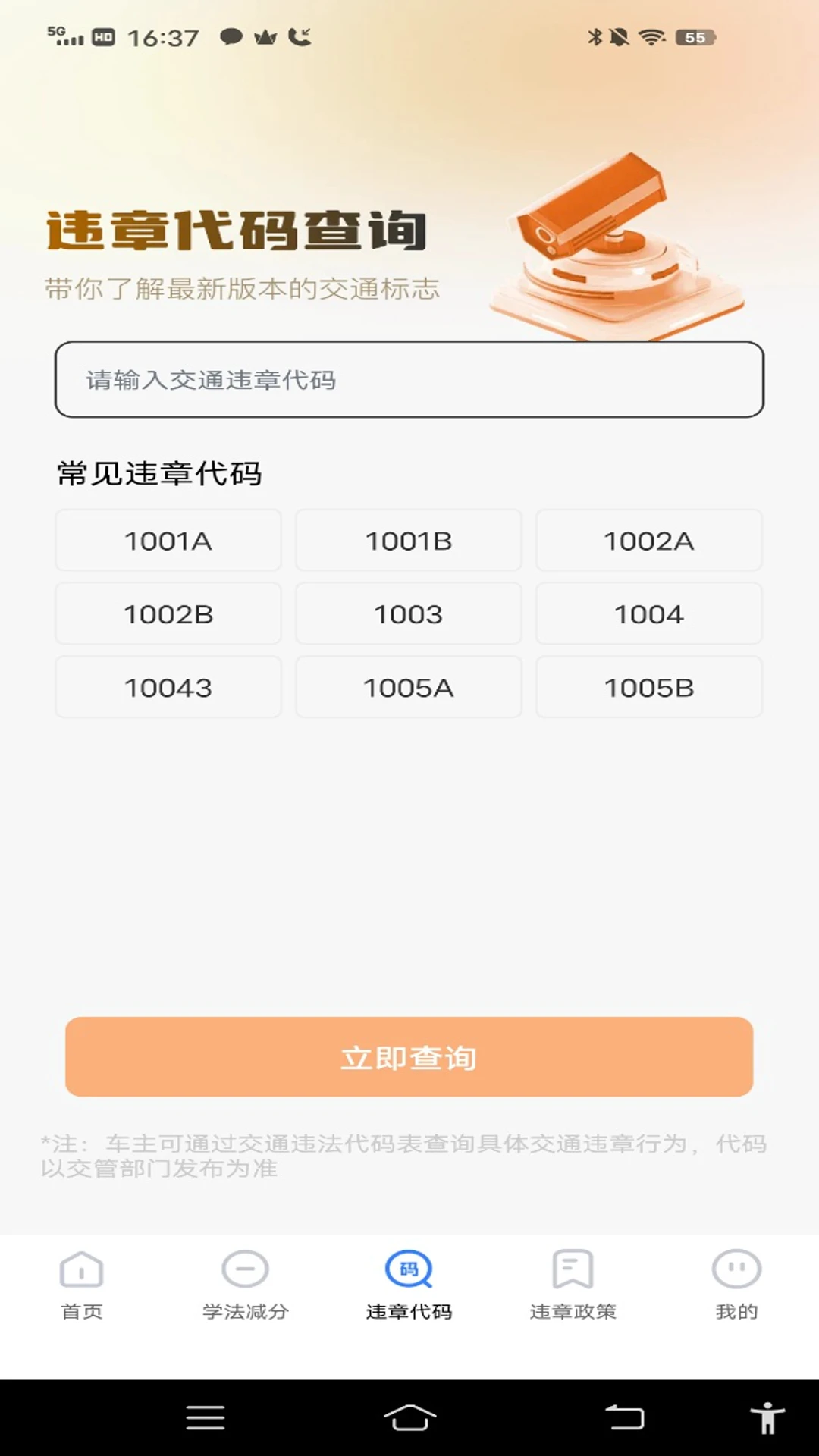The height and width of the screenshot is (1456, 819).
Task: Open the 我的 tab
Action: [x=734, y=1282]
